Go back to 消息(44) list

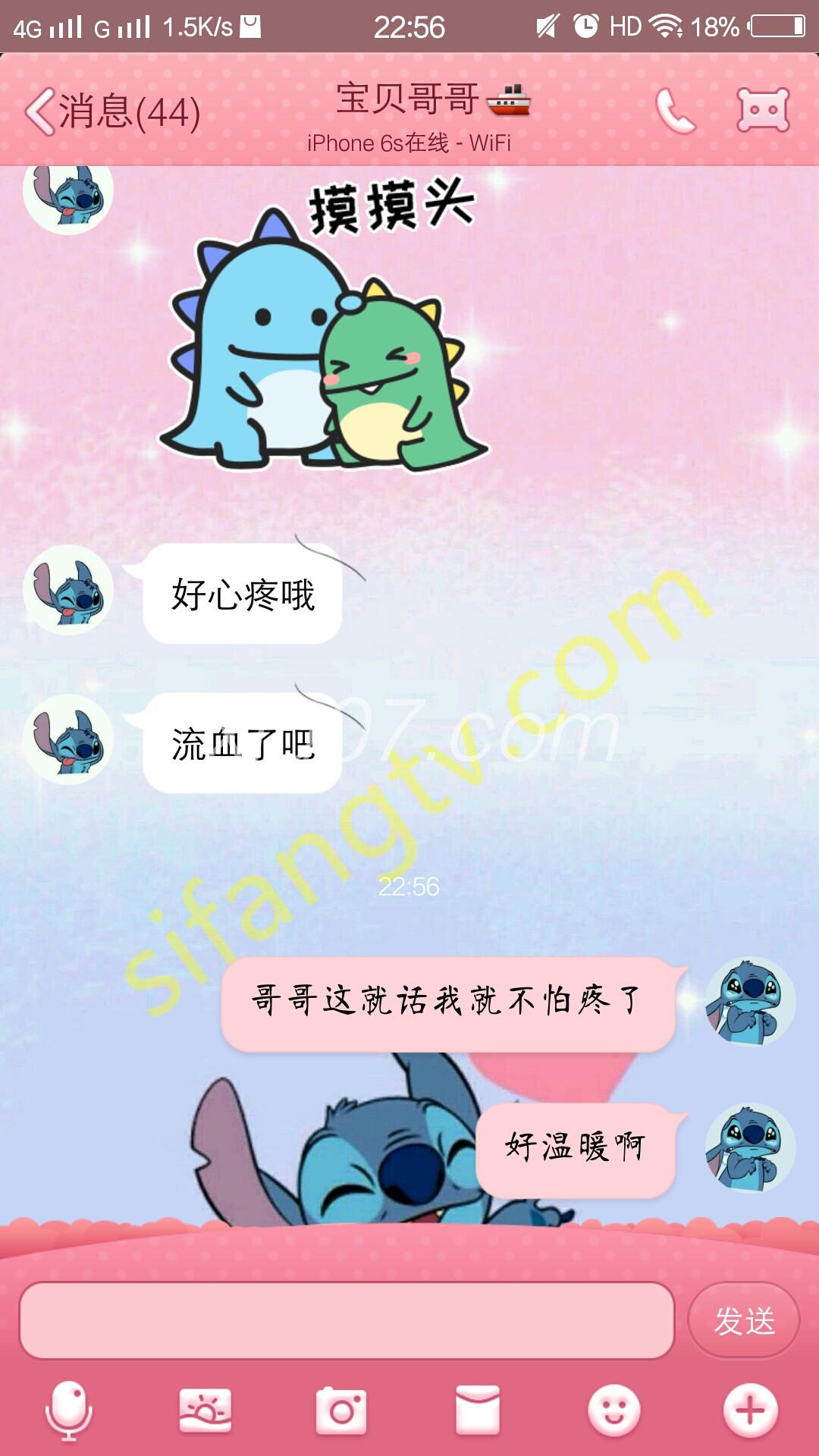tap(112, 112)
